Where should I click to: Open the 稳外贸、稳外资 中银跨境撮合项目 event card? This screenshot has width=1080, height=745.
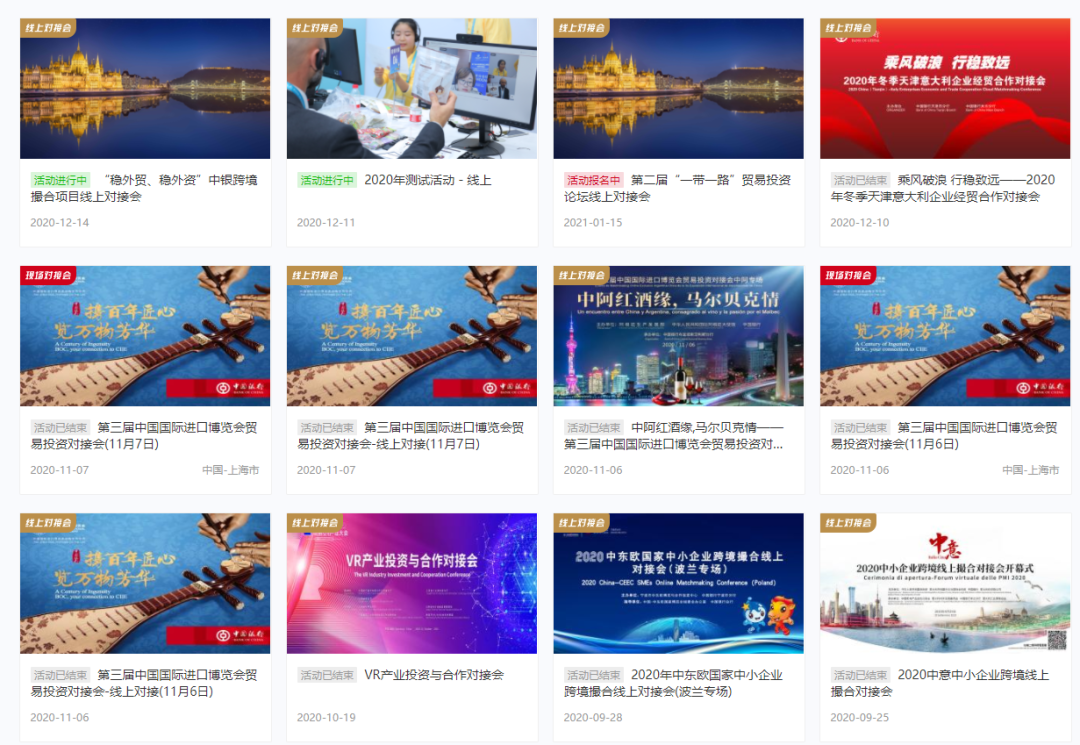coord(145,188)
